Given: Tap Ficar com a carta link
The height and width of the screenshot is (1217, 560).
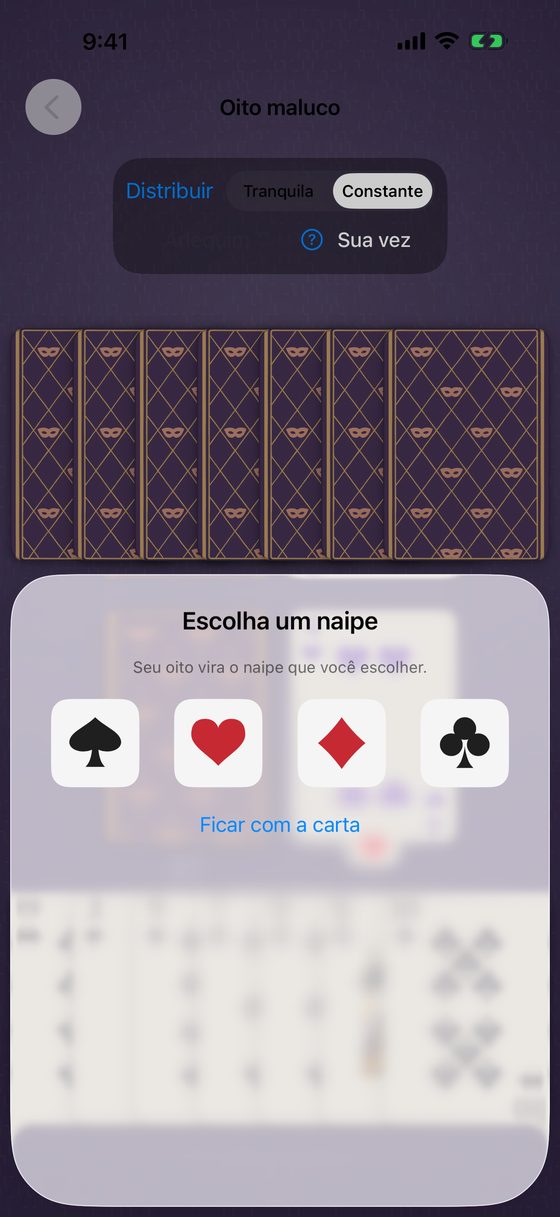Looking at the screenshot, I should 280,825.
